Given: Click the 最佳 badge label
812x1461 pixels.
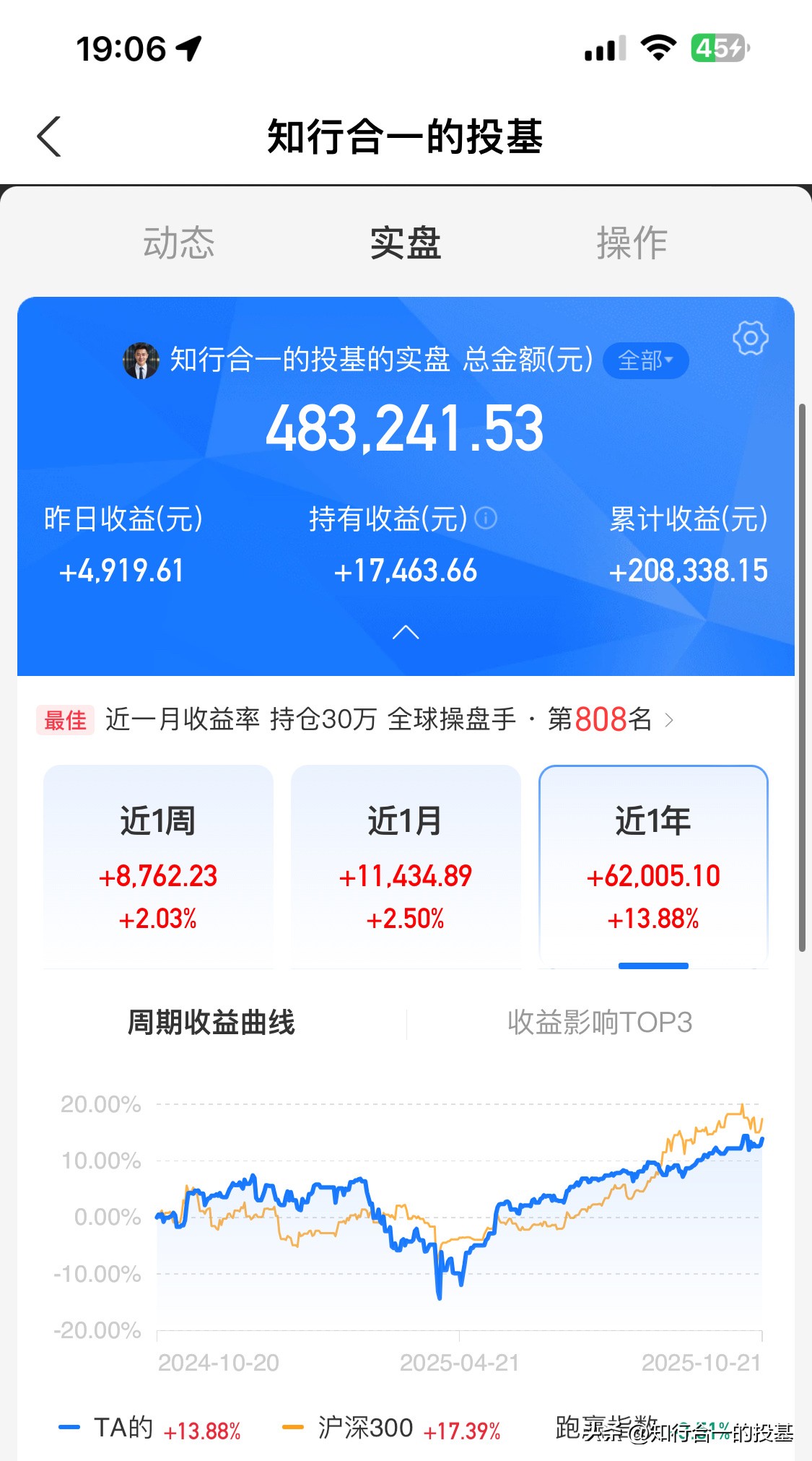Looking at the screenshot, I should point(65,719).
